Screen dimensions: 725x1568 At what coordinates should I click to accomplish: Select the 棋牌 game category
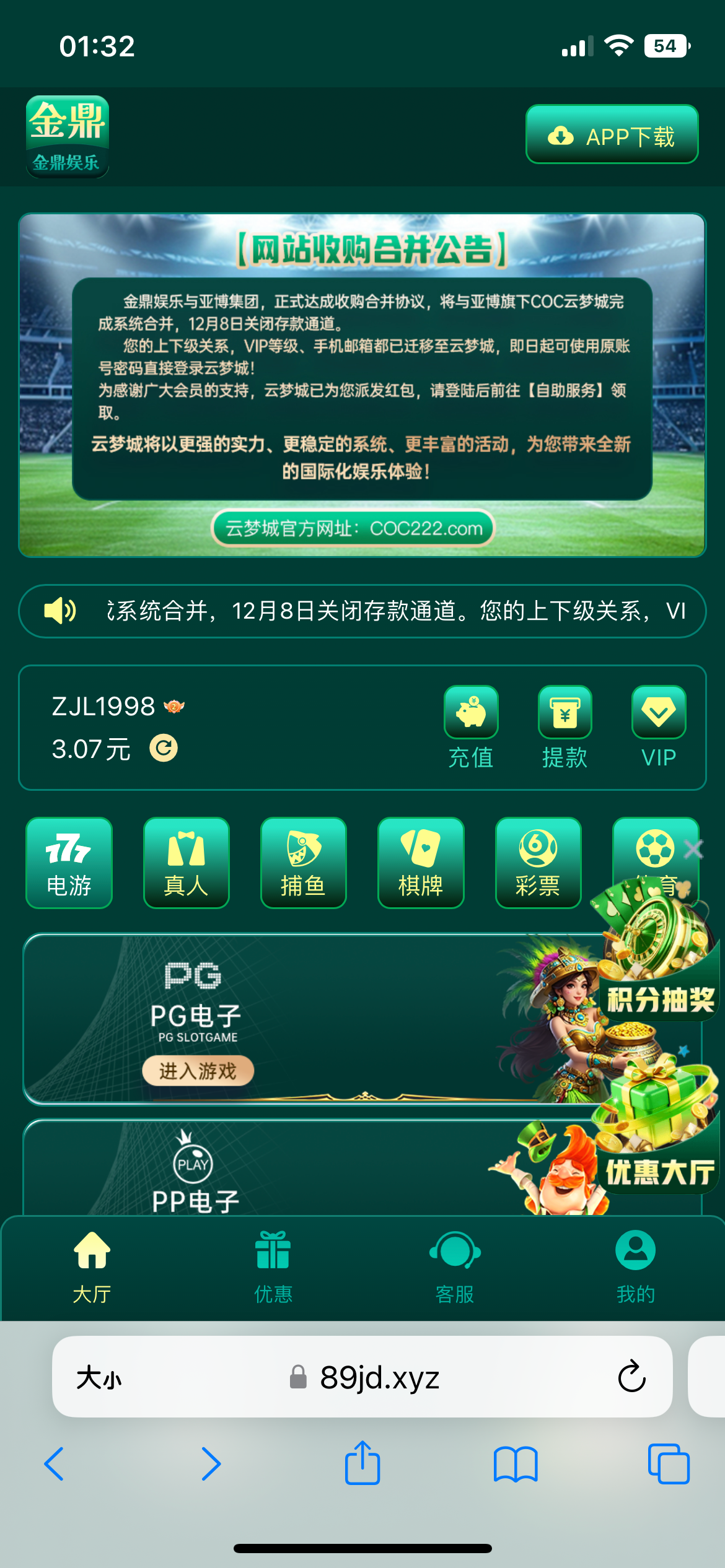pyautogui.click(x=421, y=862)
